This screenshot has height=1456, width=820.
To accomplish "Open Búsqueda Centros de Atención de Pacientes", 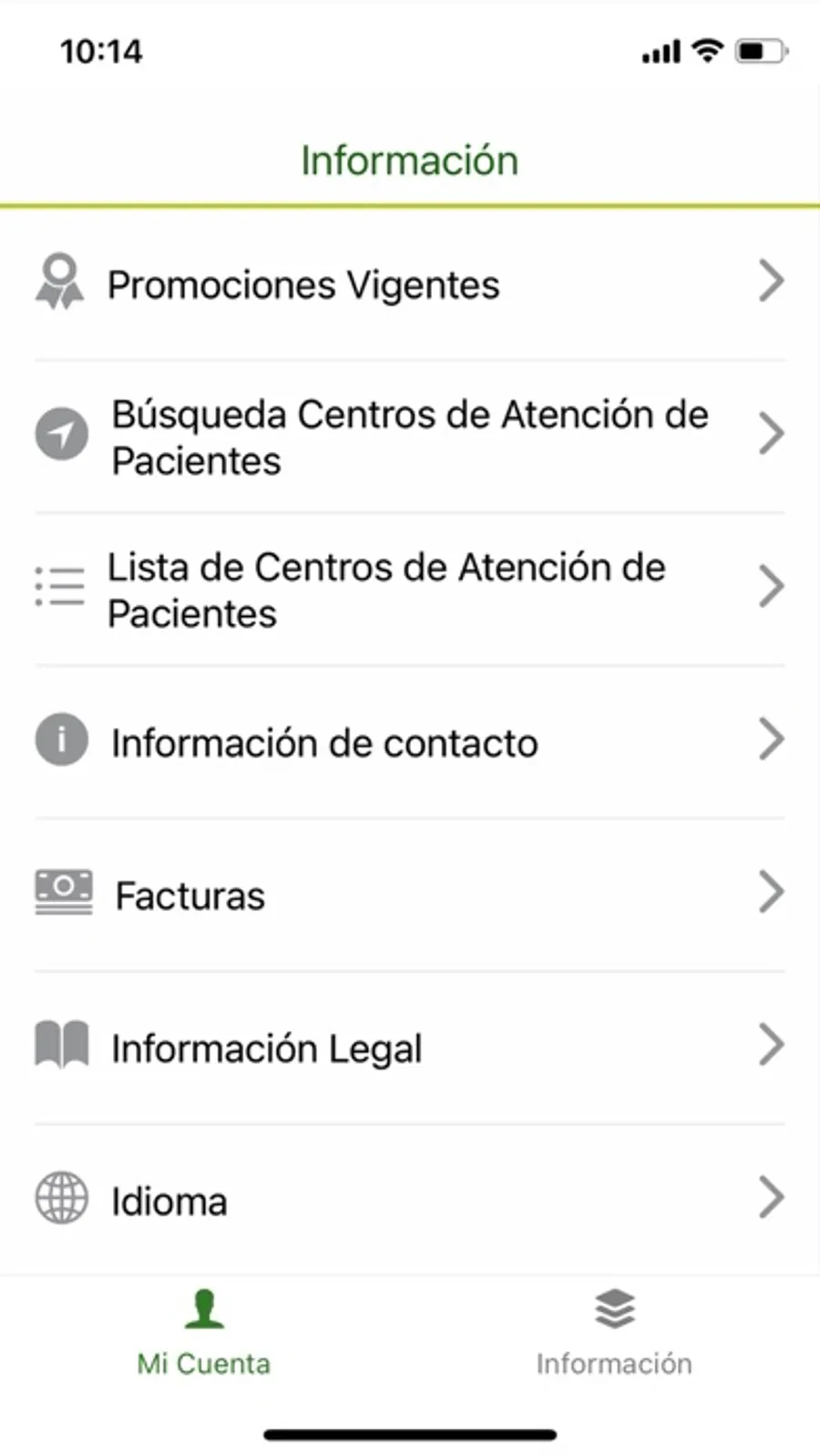I will click(410, 436).
